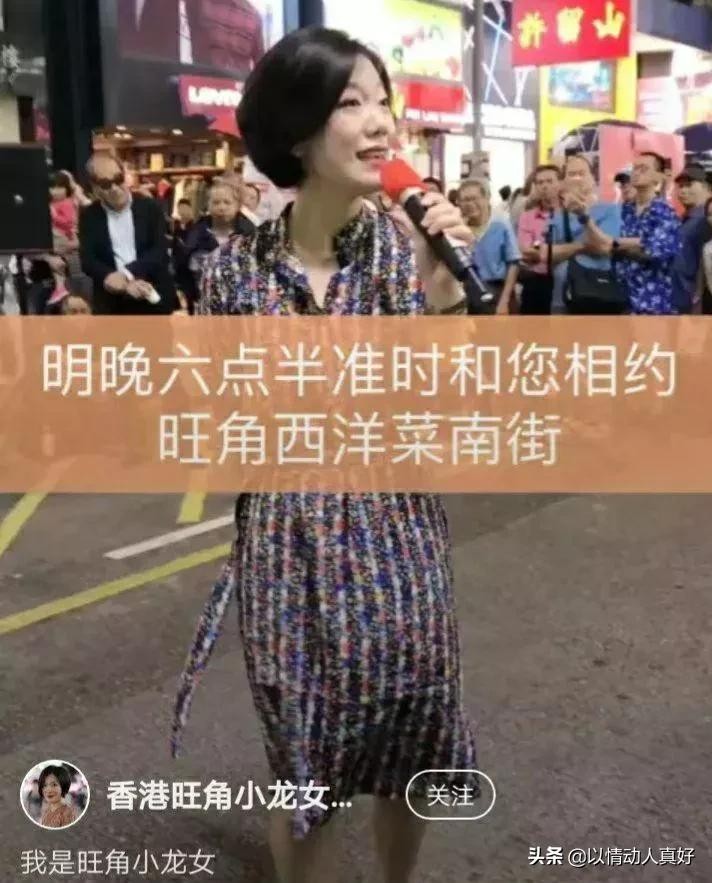The width and height of the screenshot is (712, 883).
Task: Follow 香港旺角小龙女 with the 关注 button
Action: coord(450,796)
